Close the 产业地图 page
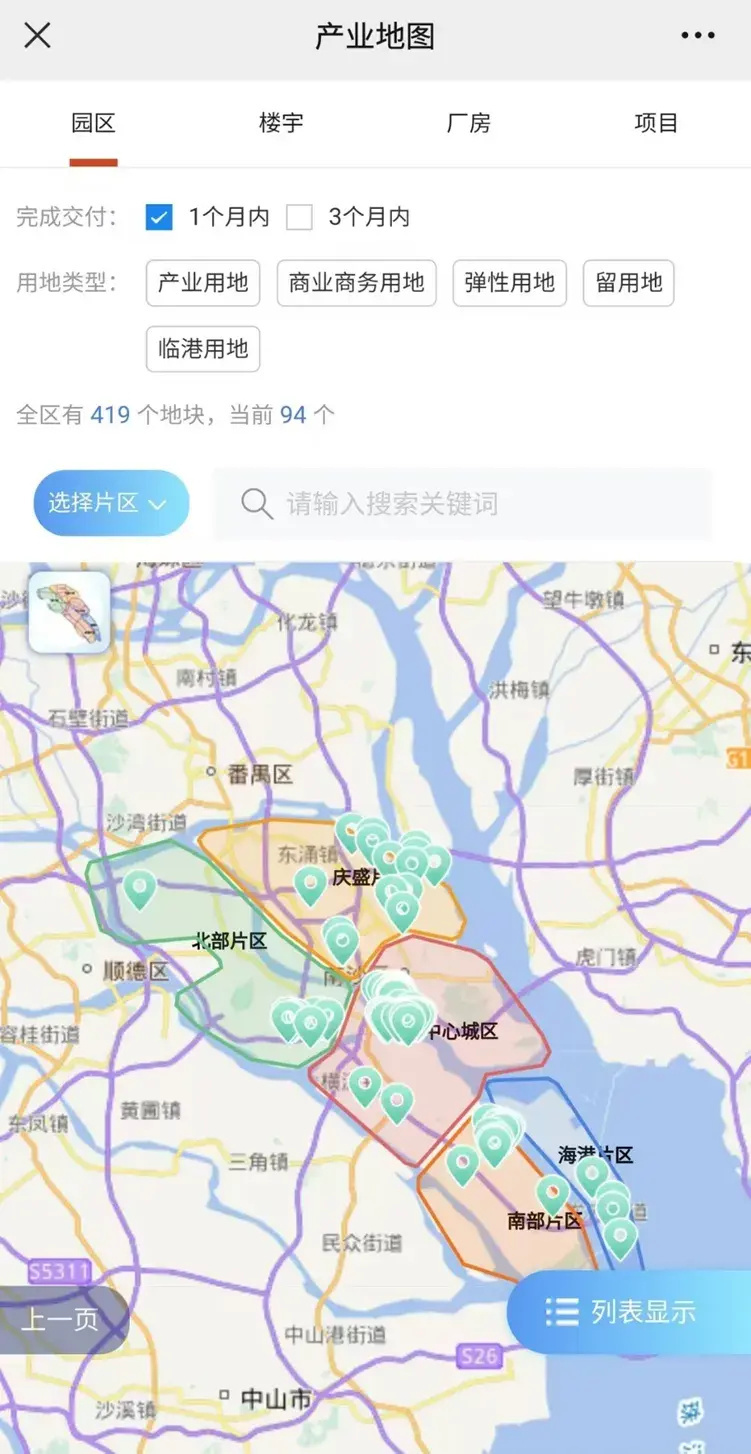 pos(37,36)
